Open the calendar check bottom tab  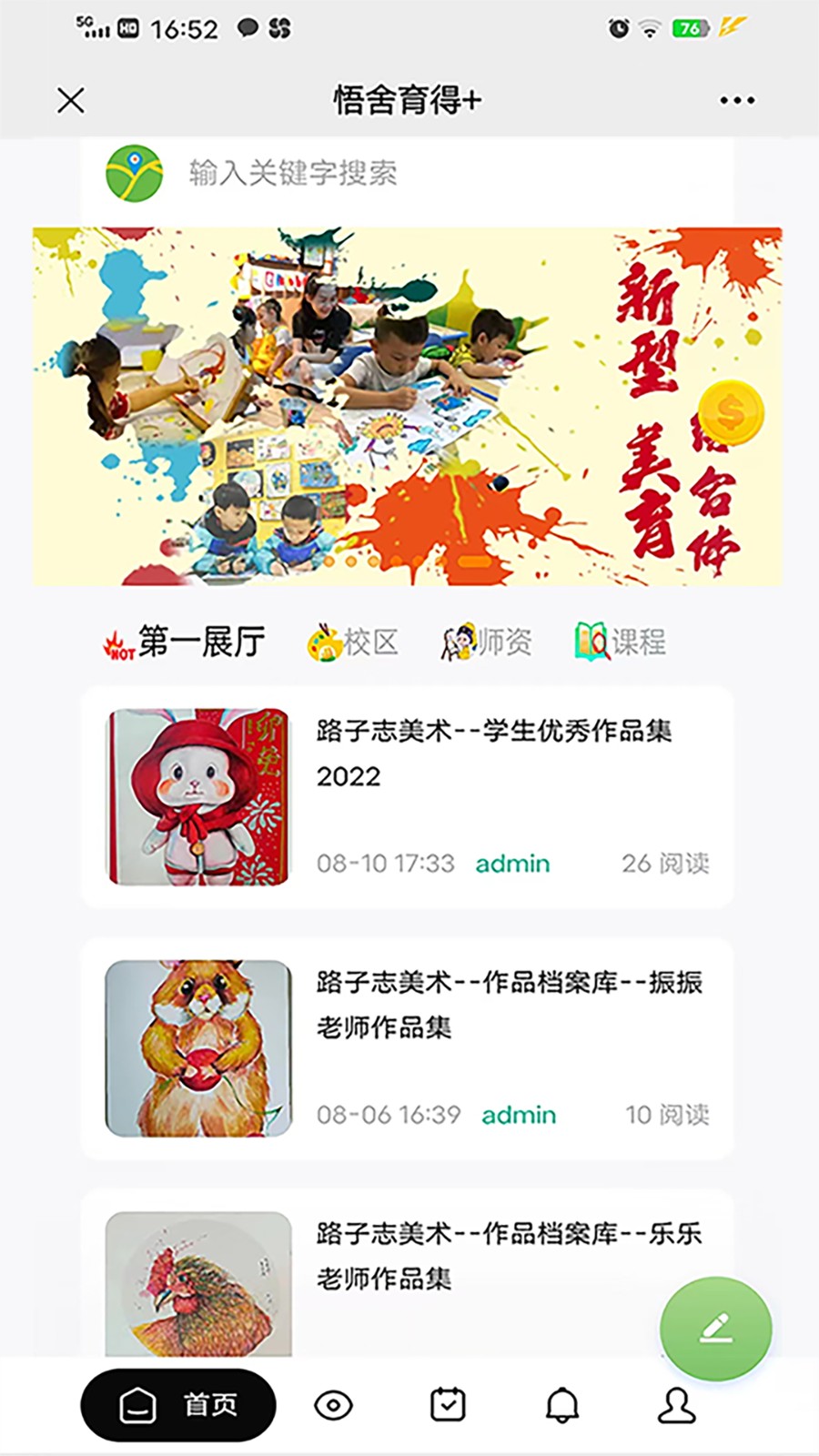click(x=448, y=1405)
